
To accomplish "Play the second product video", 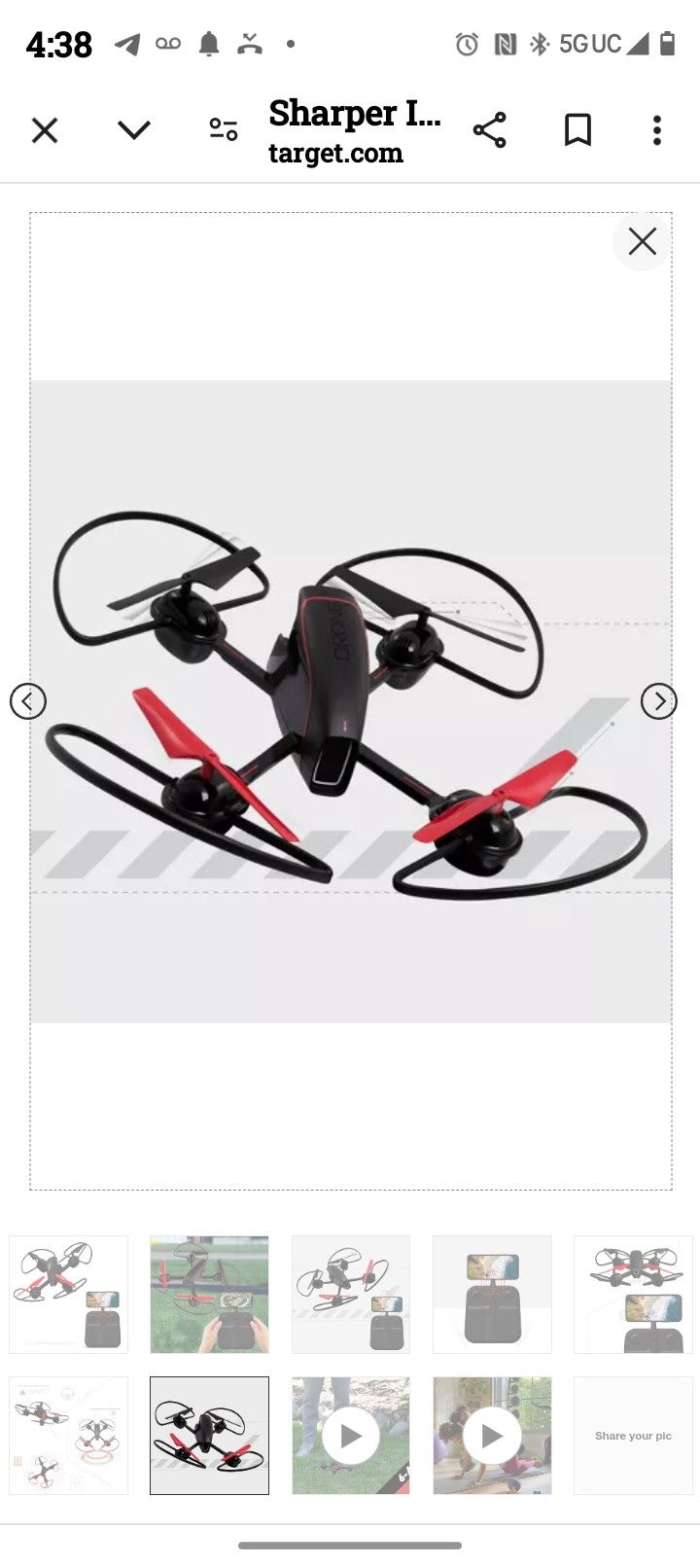I will 492,1435.
